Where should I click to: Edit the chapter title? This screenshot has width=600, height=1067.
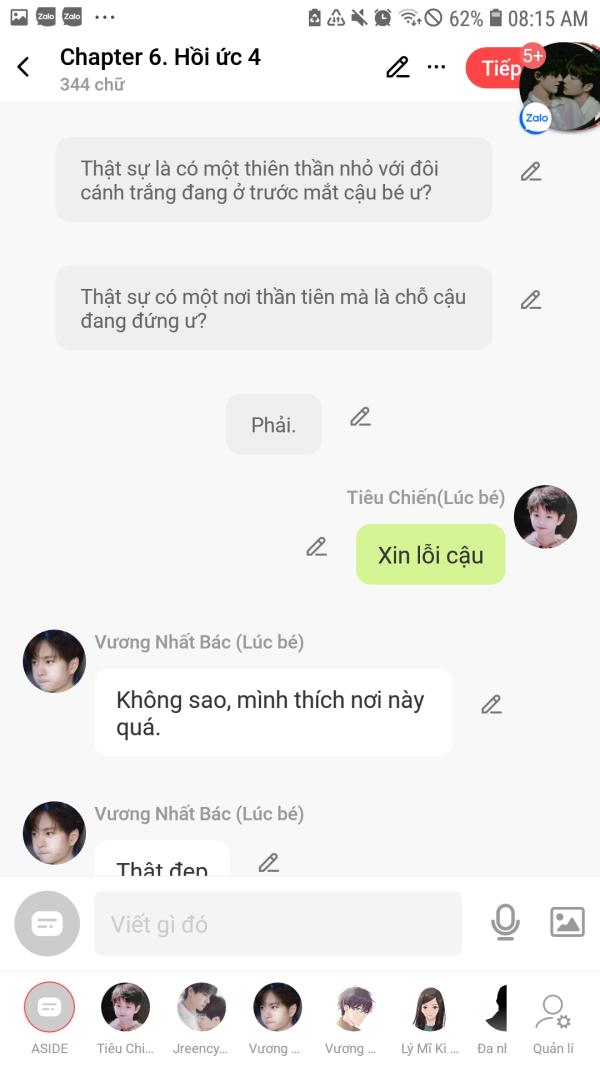[398, 67]
